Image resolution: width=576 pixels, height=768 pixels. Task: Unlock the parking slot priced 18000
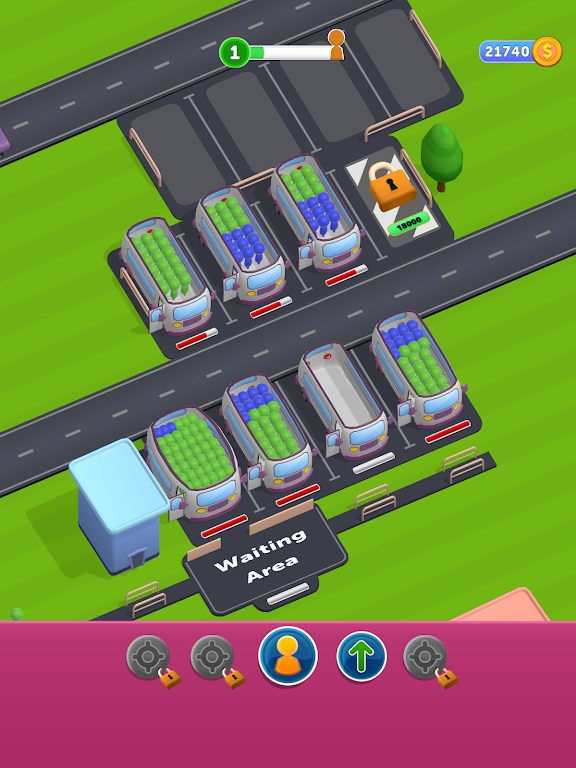click(395, 196)
